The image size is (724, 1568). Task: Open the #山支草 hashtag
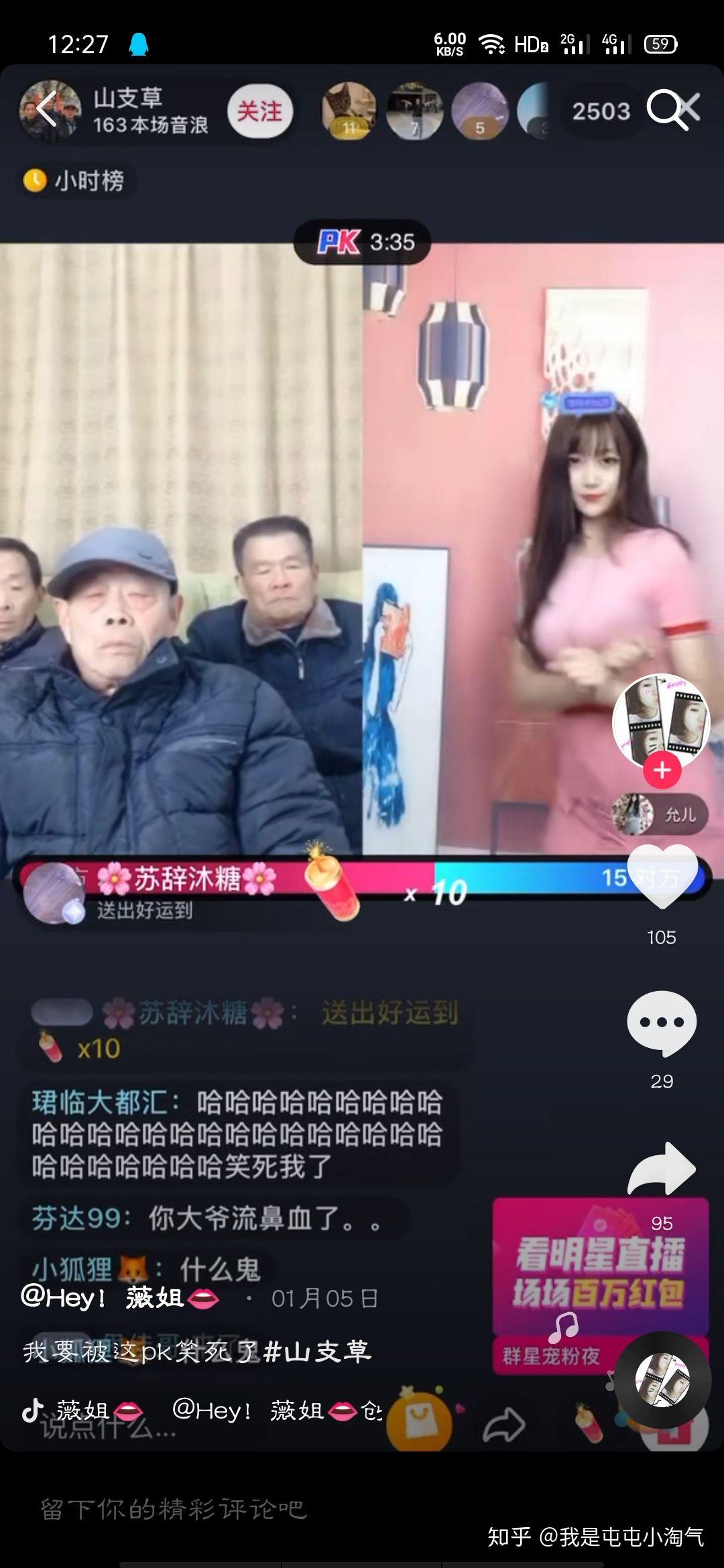[x=317, y=1352]
